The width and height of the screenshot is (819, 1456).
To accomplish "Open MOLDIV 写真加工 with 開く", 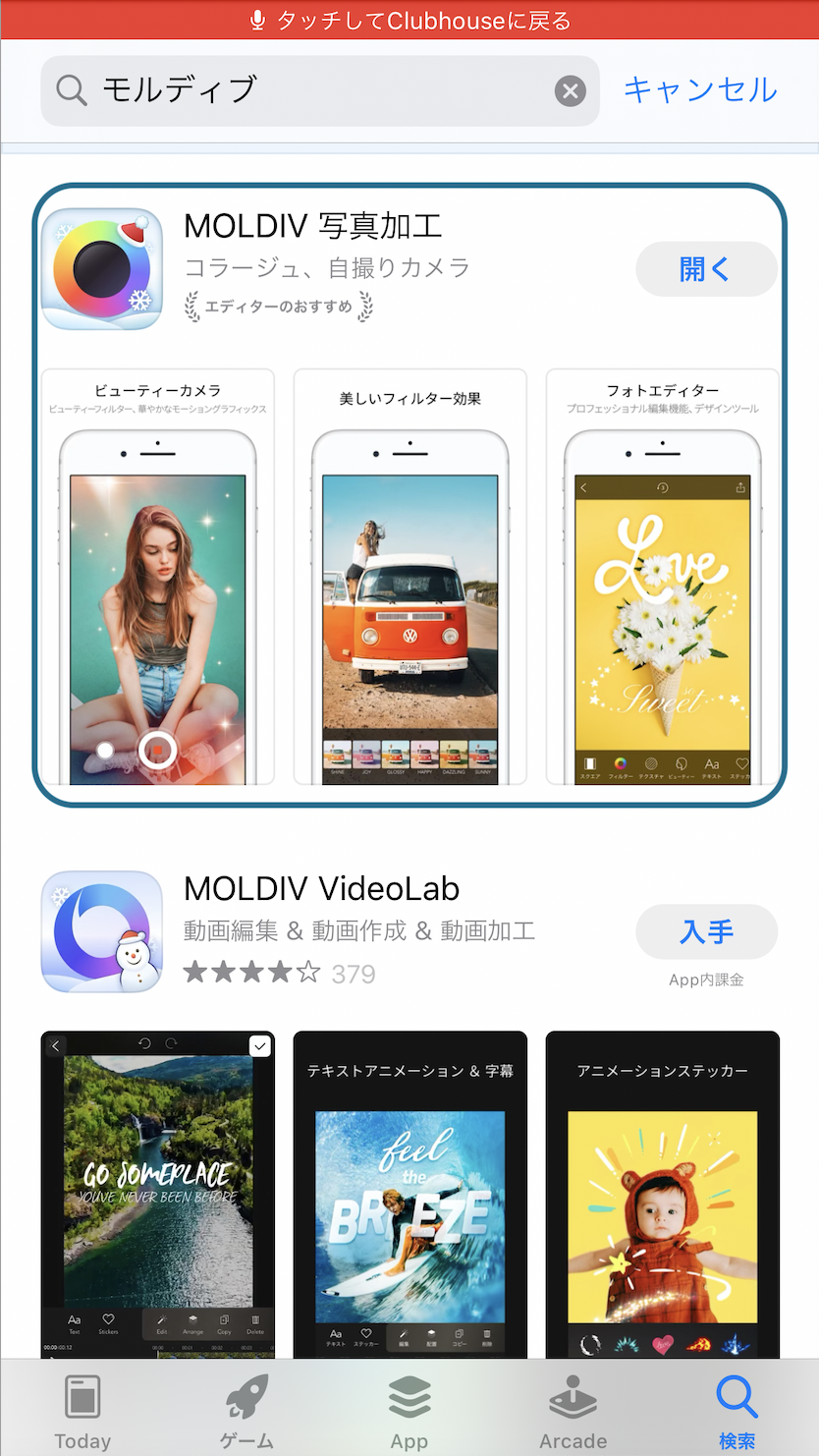I will pos(706,269).
